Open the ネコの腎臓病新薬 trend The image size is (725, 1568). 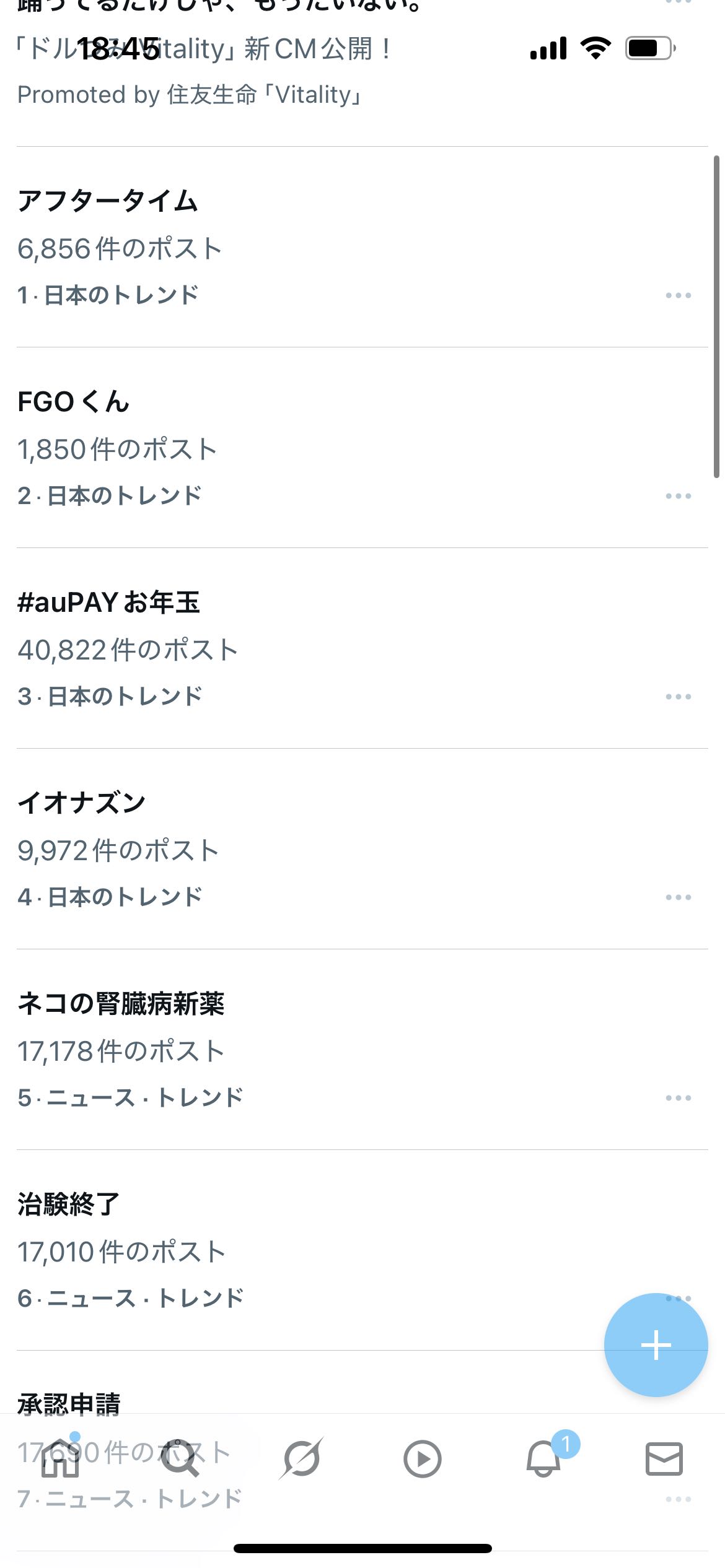121,1004
